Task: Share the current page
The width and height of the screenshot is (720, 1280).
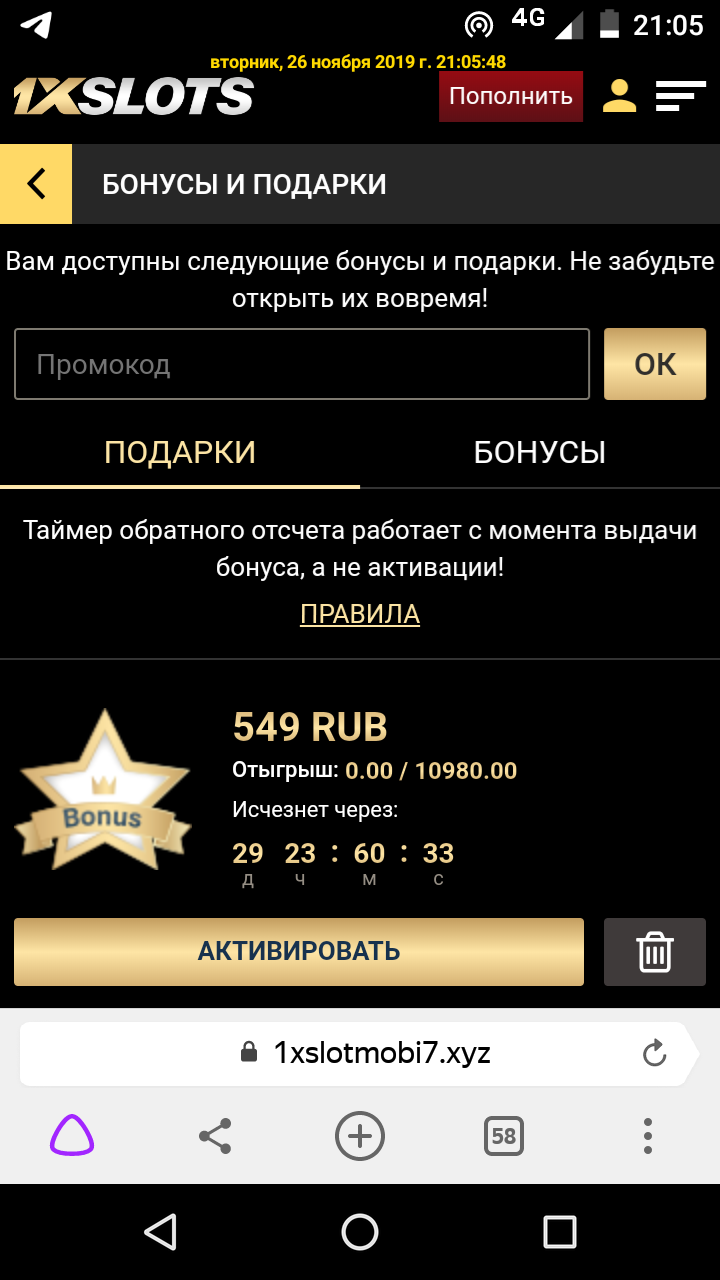Action: click(215, 1136)
